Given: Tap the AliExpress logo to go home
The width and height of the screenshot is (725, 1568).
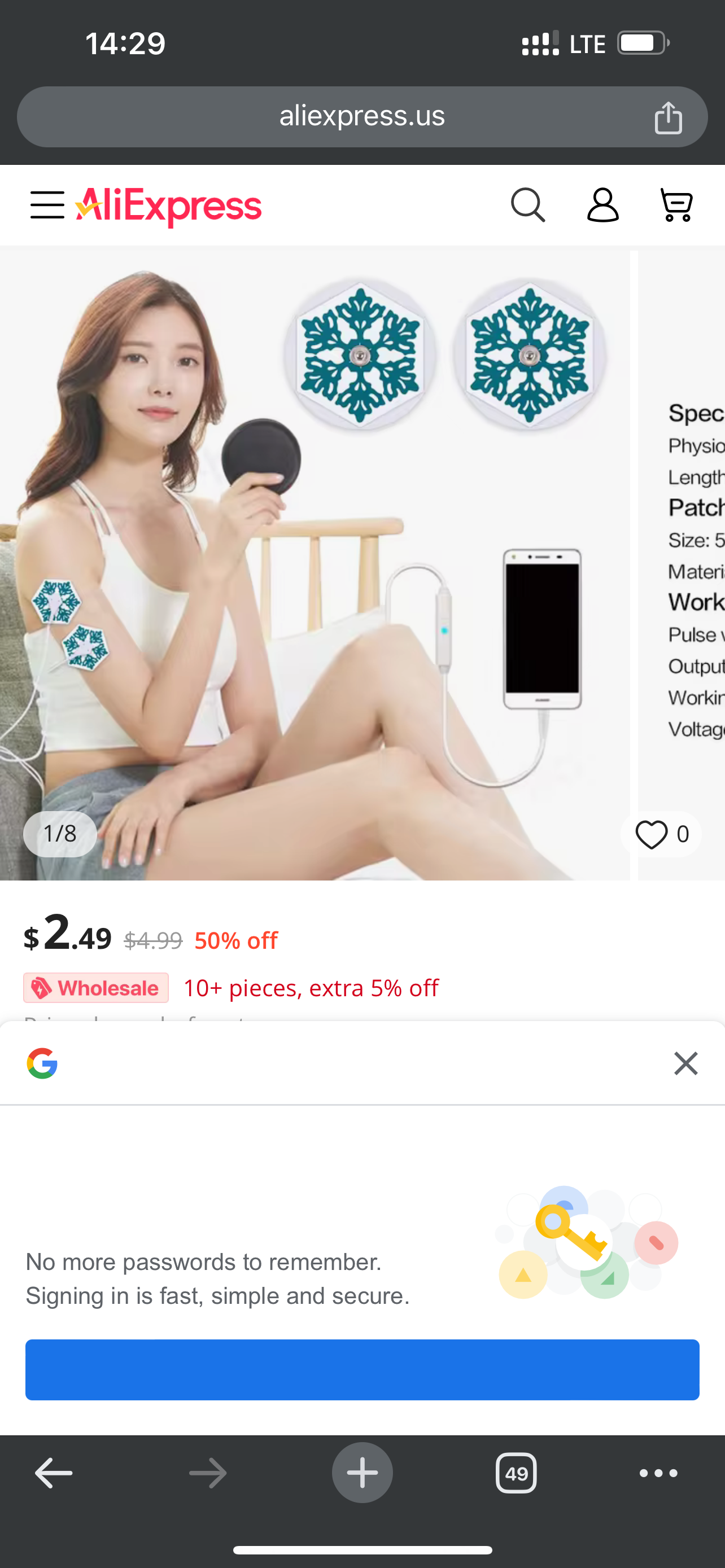Looking at the screenshot, I should coord(169,206).
